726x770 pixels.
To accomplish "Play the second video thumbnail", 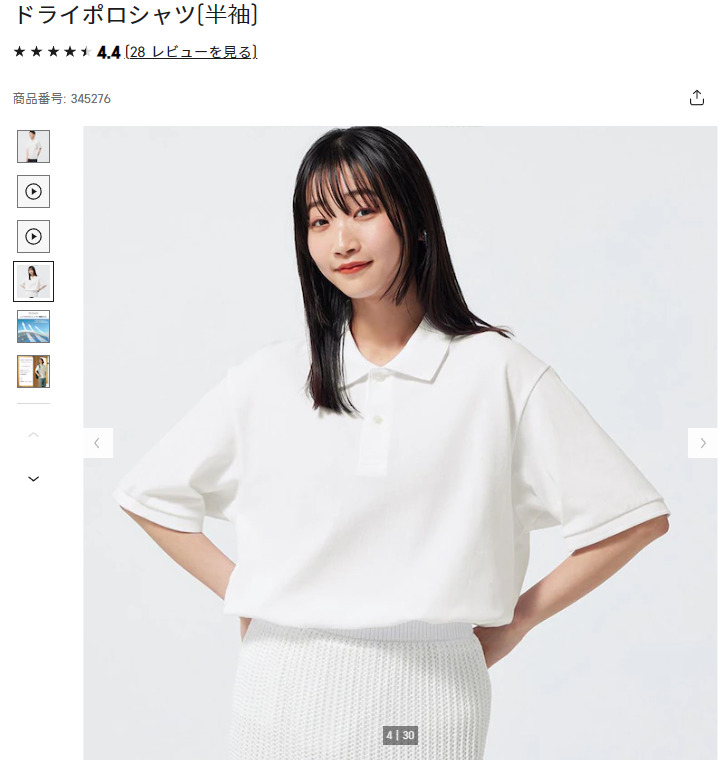I will click(33, 237).
